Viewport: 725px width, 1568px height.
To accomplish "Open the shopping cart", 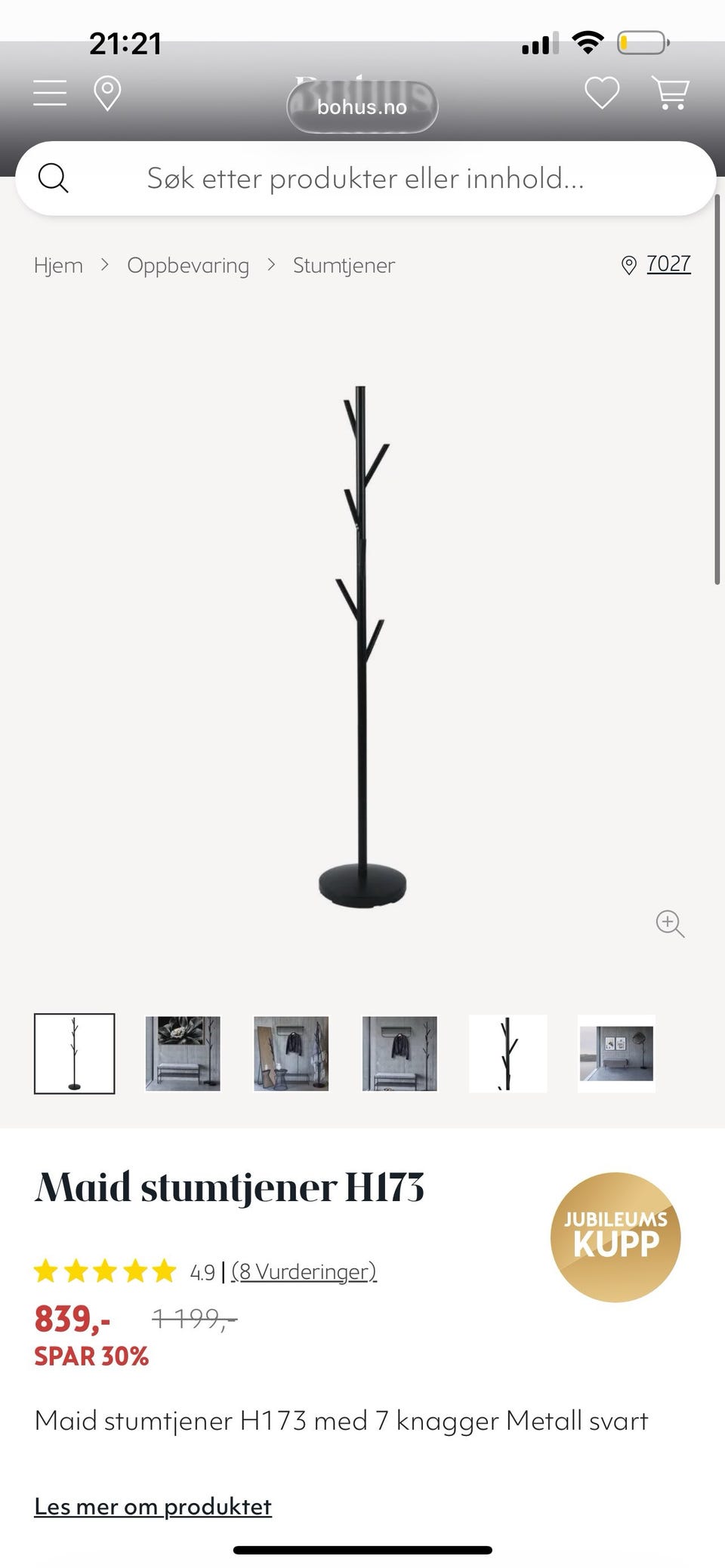I will click(670, 94).
